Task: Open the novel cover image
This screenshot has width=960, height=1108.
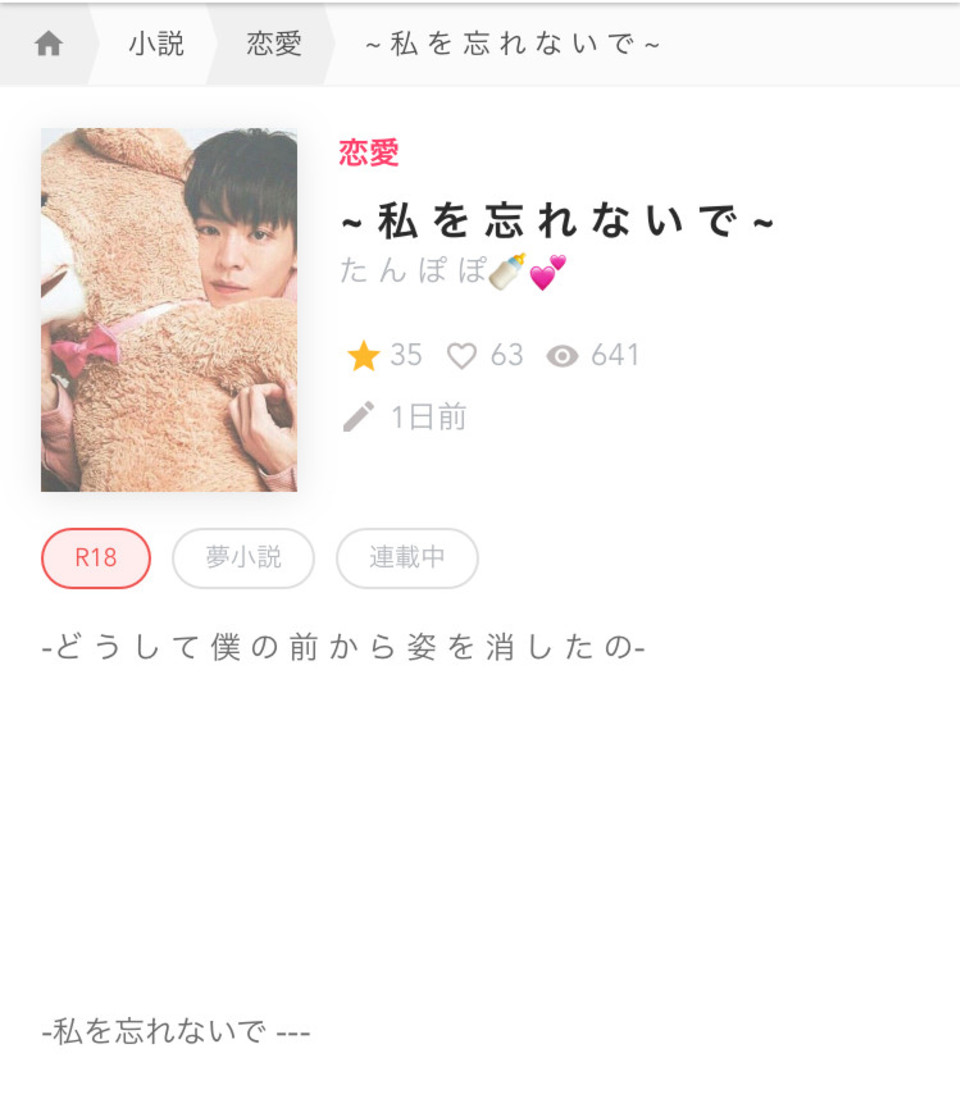Action: 169,310
